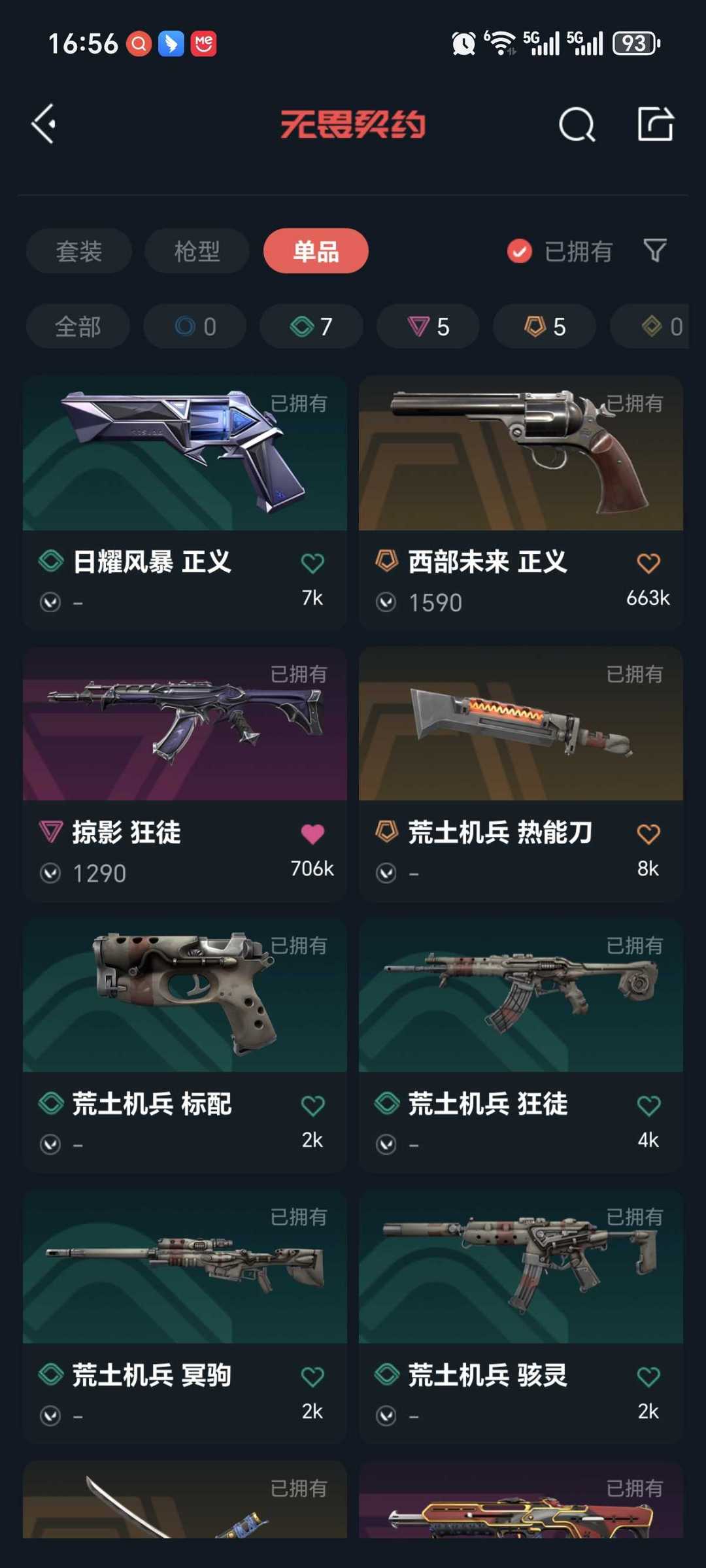This screenshot has width=706, height=1568.
Task: Switch to the 枪型 tab
Action: click(197, 251)
